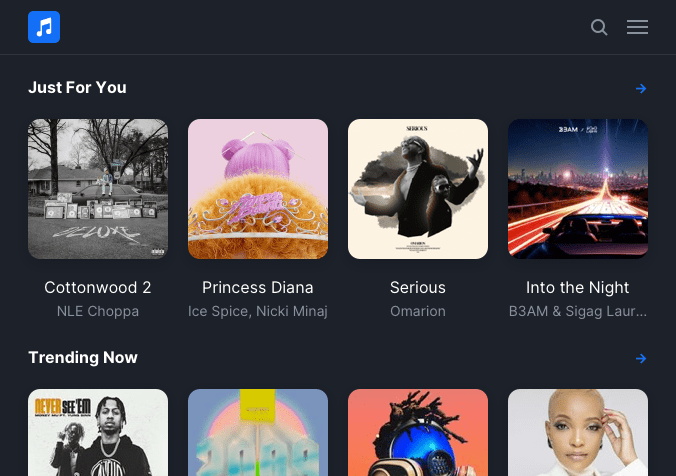
Task: See all Just For You items
Action: 641,88
